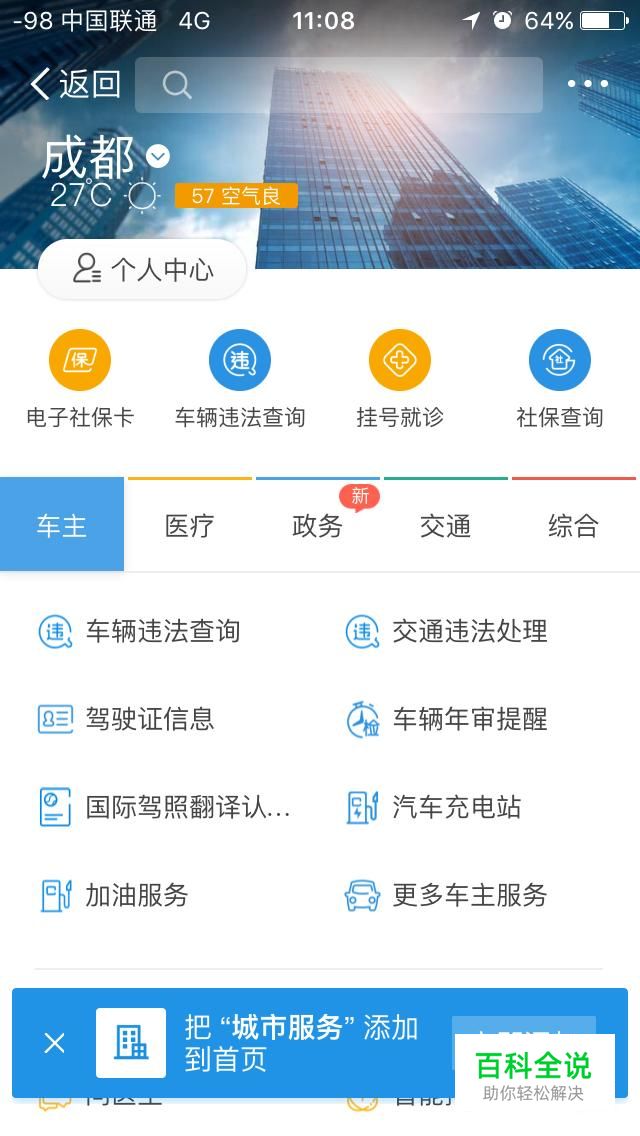Open 交通违法处理 service
The image size is (640, 1136).
[x=446, y=632]
